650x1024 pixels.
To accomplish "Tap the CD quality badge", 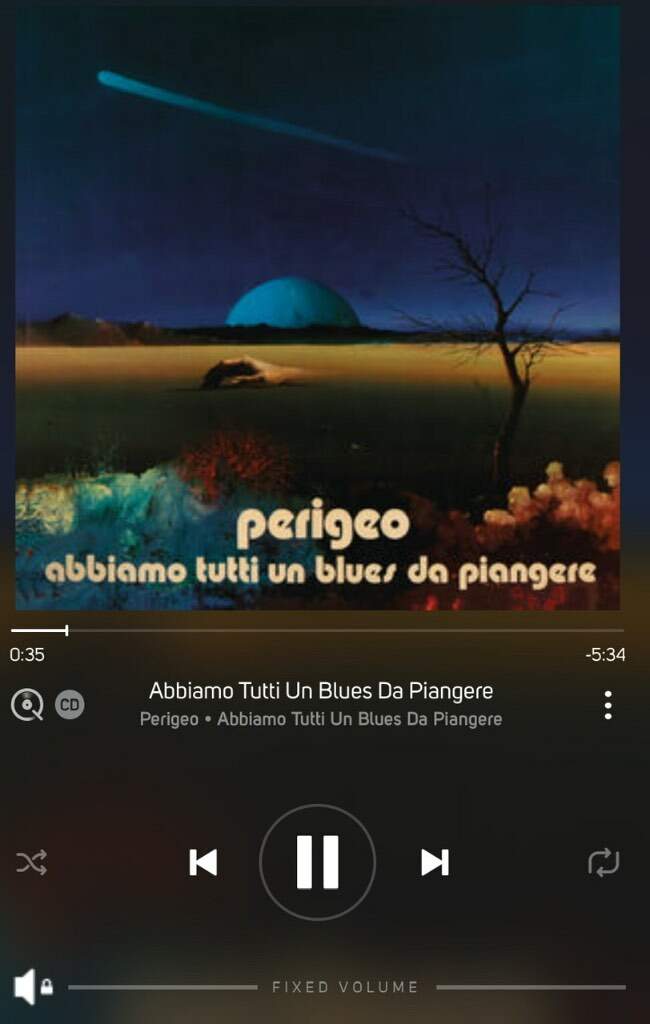I will (70, 705).
